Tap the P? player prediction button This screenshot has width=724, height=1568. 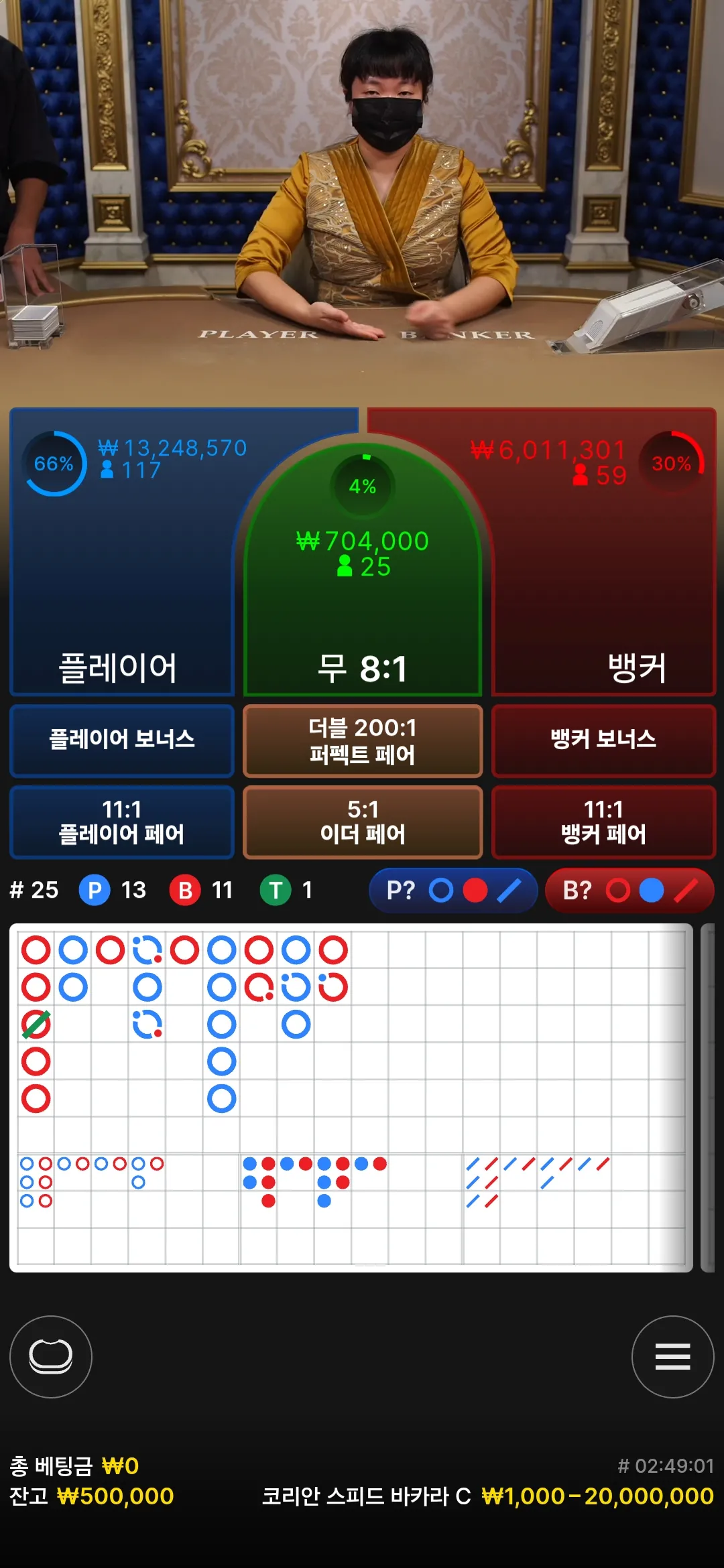(453, 891)
